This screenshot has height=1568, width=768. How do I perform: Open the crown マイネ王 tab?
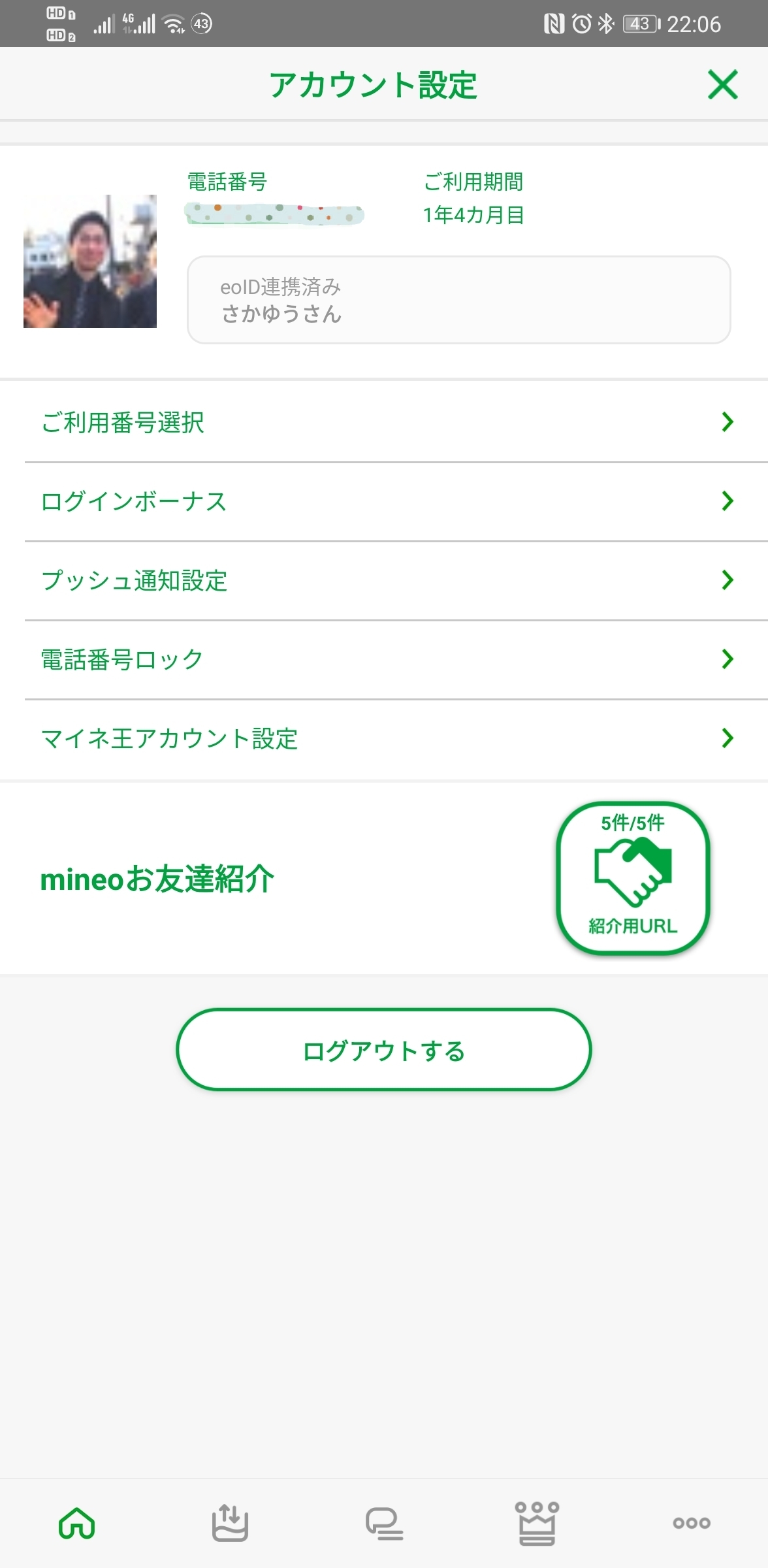click(x=537, y=1522)
